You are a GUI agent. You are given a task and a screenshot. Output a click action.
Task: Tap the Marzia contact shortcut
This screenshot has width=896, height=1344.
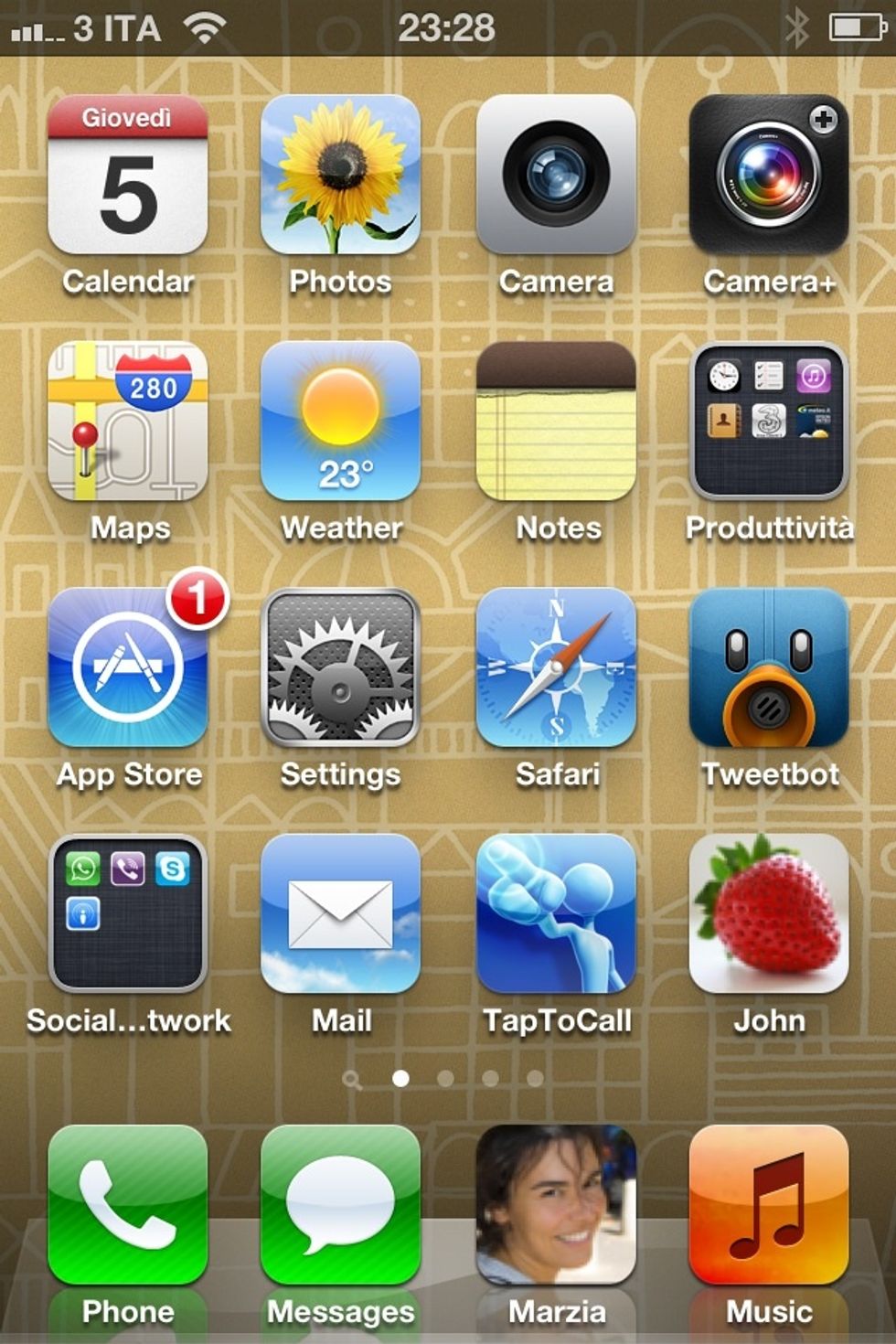point(556,1205)
